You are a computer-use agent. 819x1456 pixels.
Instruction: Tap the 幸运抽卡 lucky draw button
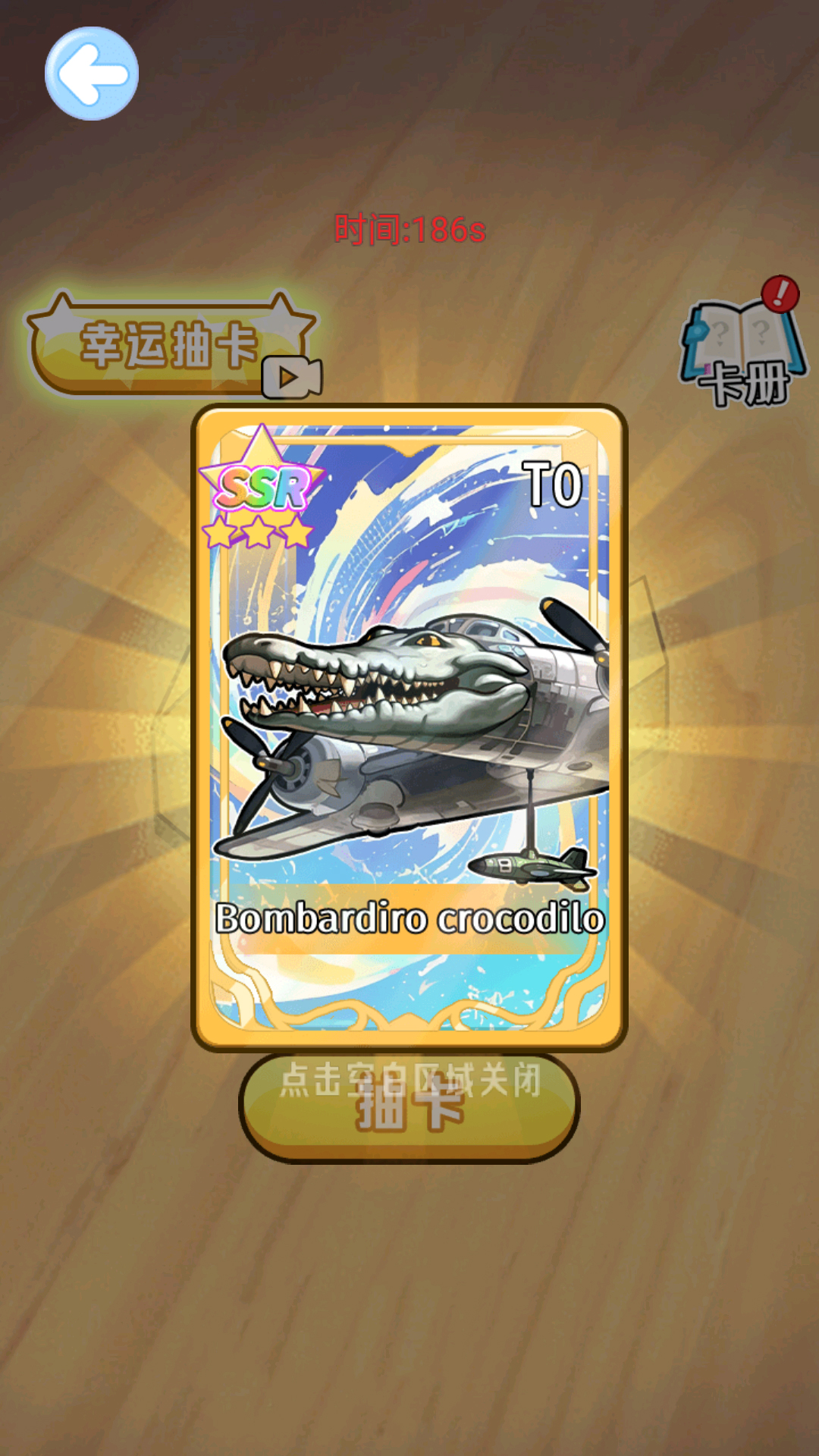pos(171,345)
